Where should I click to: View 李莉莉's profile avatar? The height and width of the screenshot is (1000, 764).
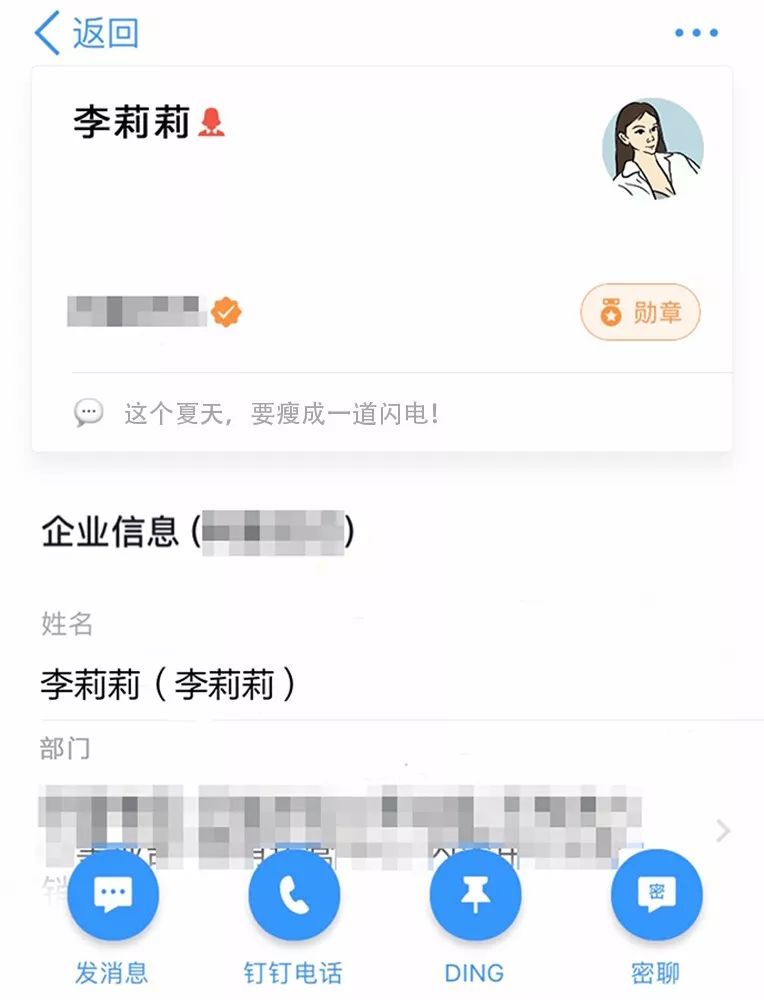tap(652, 149)
